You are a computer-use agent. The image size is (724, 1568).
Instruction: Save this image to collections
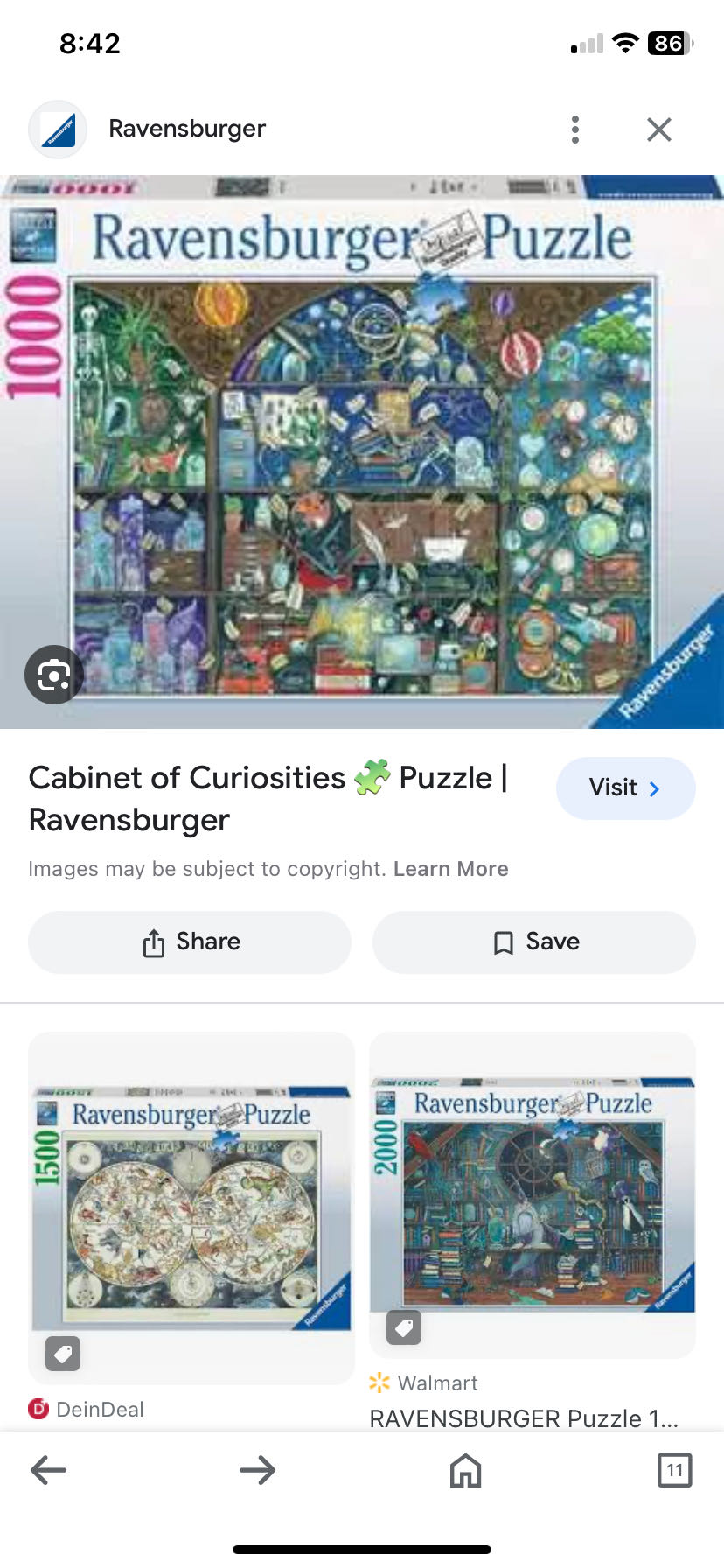534,941
